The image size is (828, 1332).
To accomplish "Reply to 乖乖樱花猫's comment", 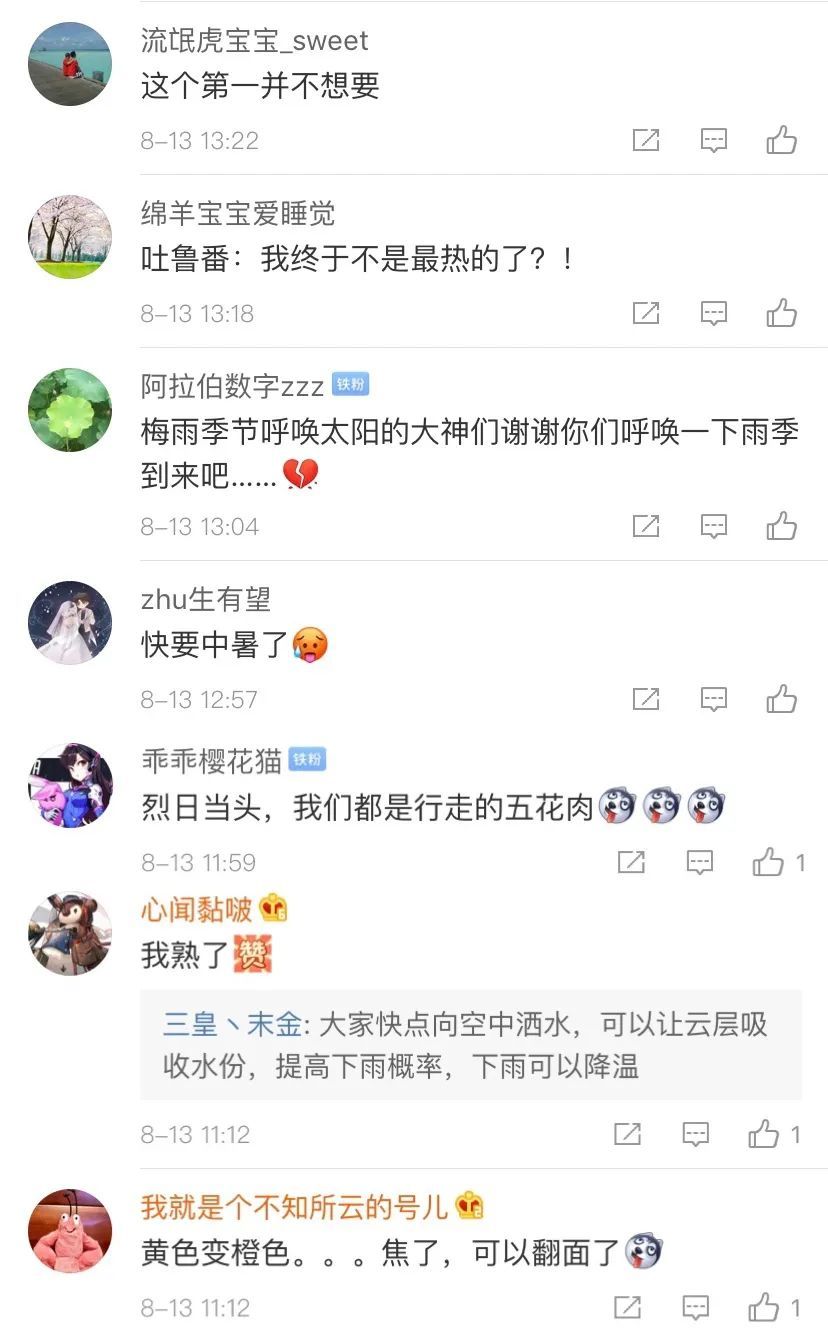I will point(699,862).
